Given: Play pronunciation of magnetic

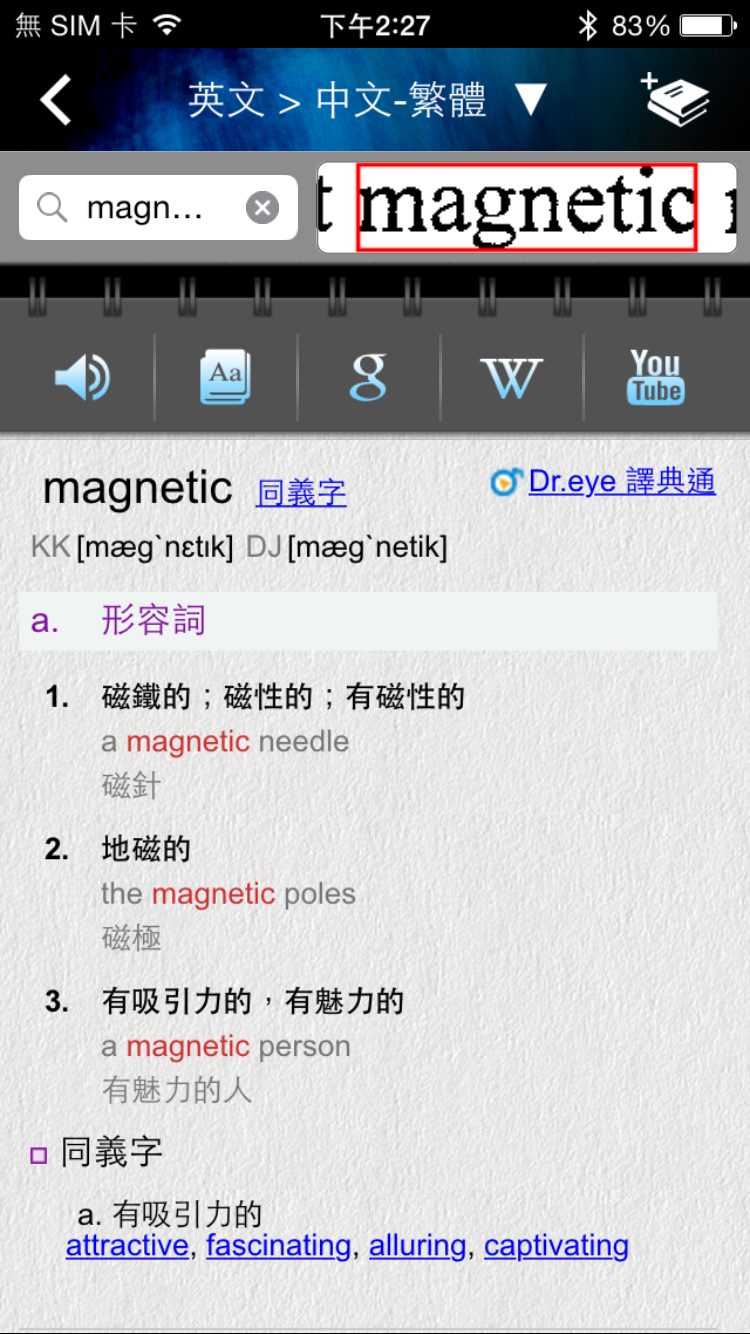Looking at the screenshot, I should pyautogui.click(x=82, y=379).
